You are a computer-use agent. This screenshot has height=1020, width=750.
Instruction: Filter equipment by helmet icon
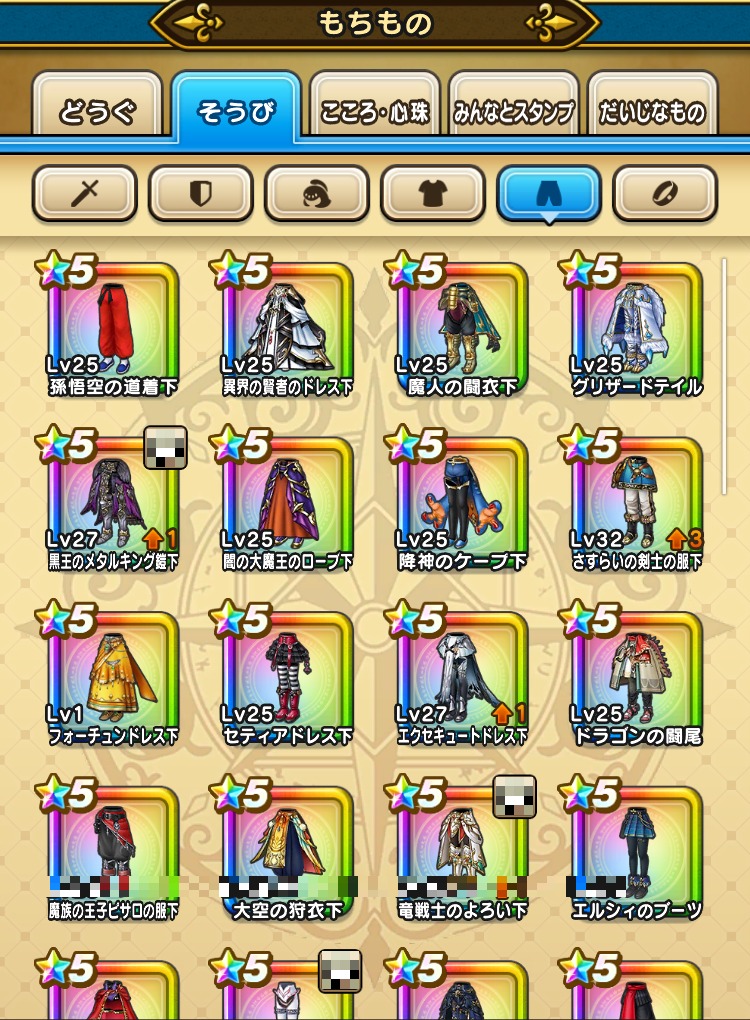click(316, 194)
